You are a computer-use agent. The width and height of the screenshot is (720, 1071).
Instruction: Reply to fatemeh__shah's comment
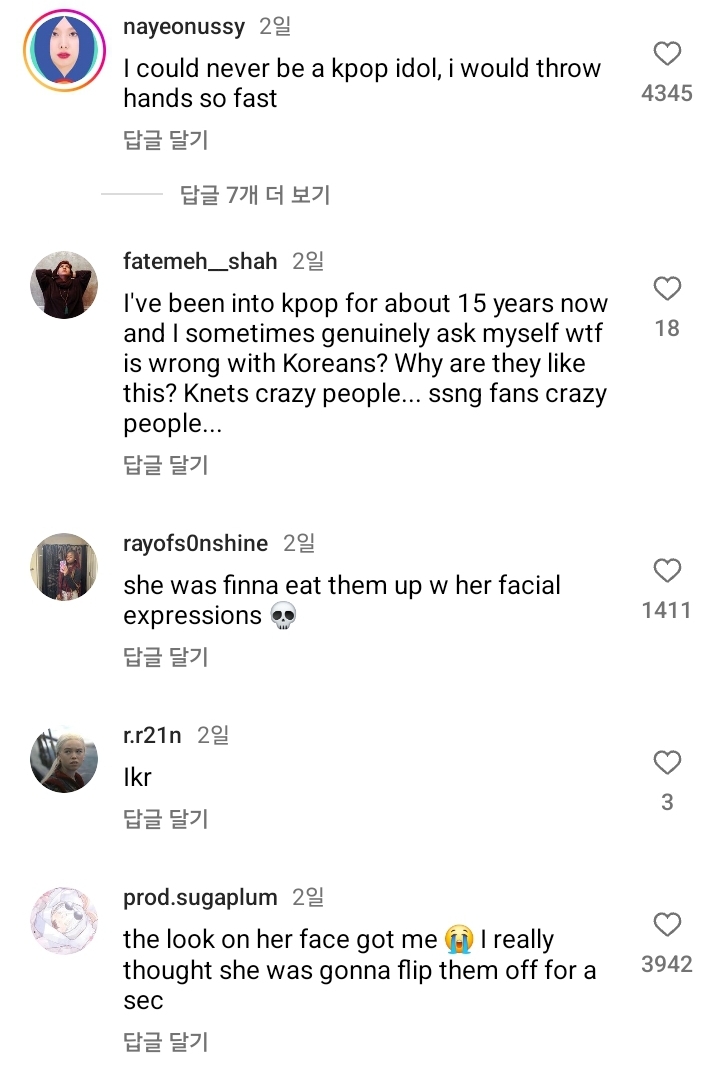(x=166, y=465)
